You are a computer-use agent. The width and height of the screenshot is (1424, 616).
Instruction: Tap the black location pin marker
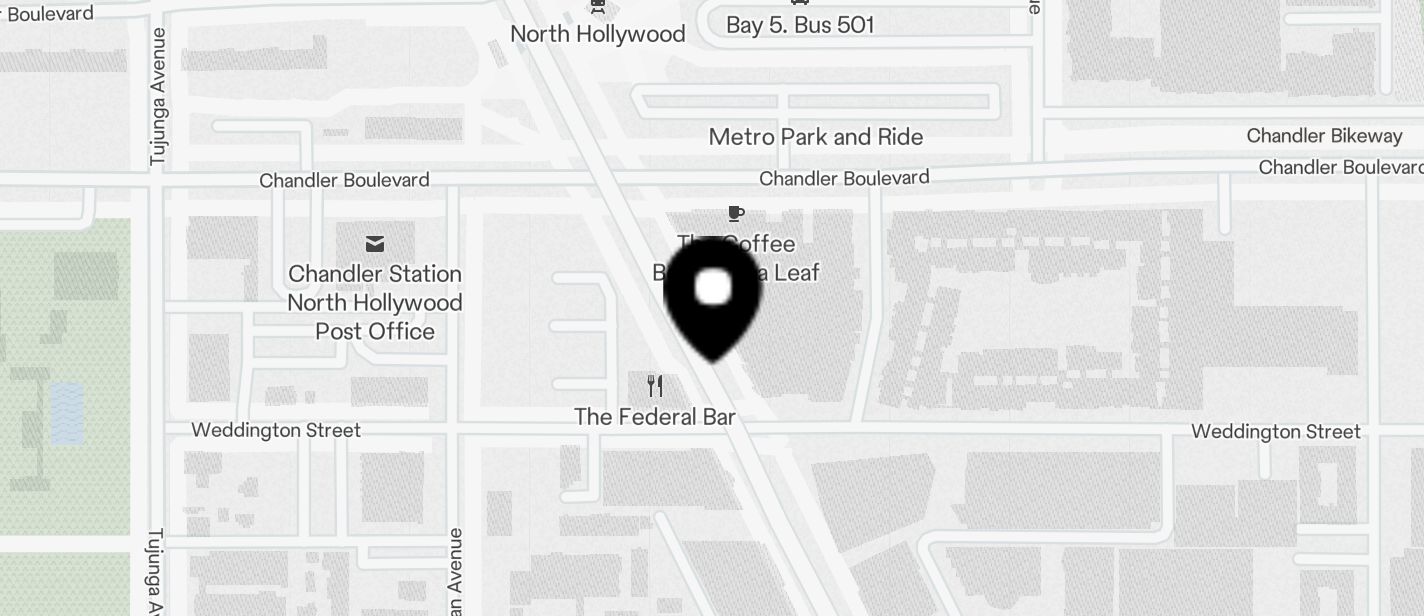tap(712, 296)
